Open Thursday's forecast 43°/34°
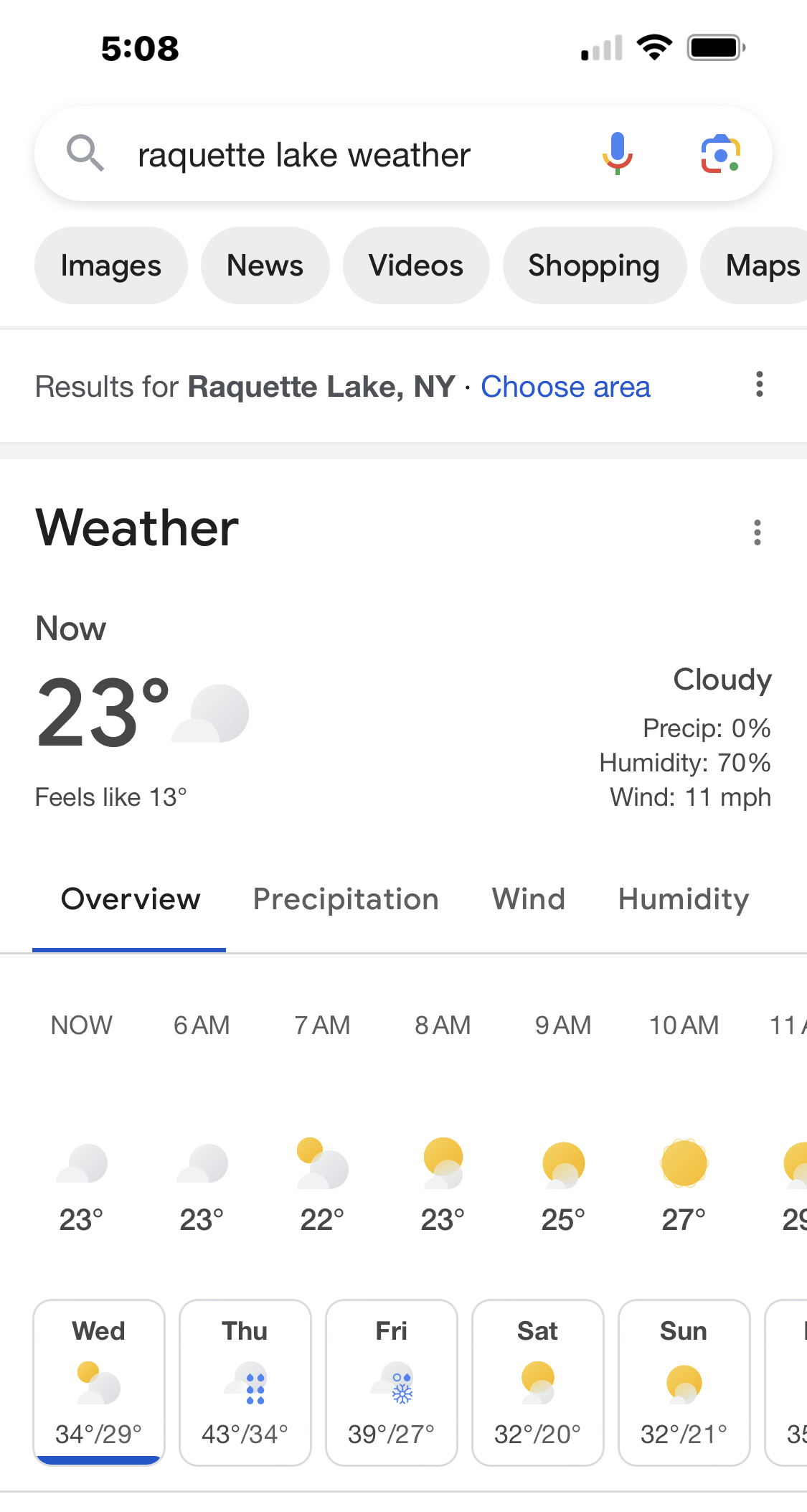 click(x=245, y=1383)
